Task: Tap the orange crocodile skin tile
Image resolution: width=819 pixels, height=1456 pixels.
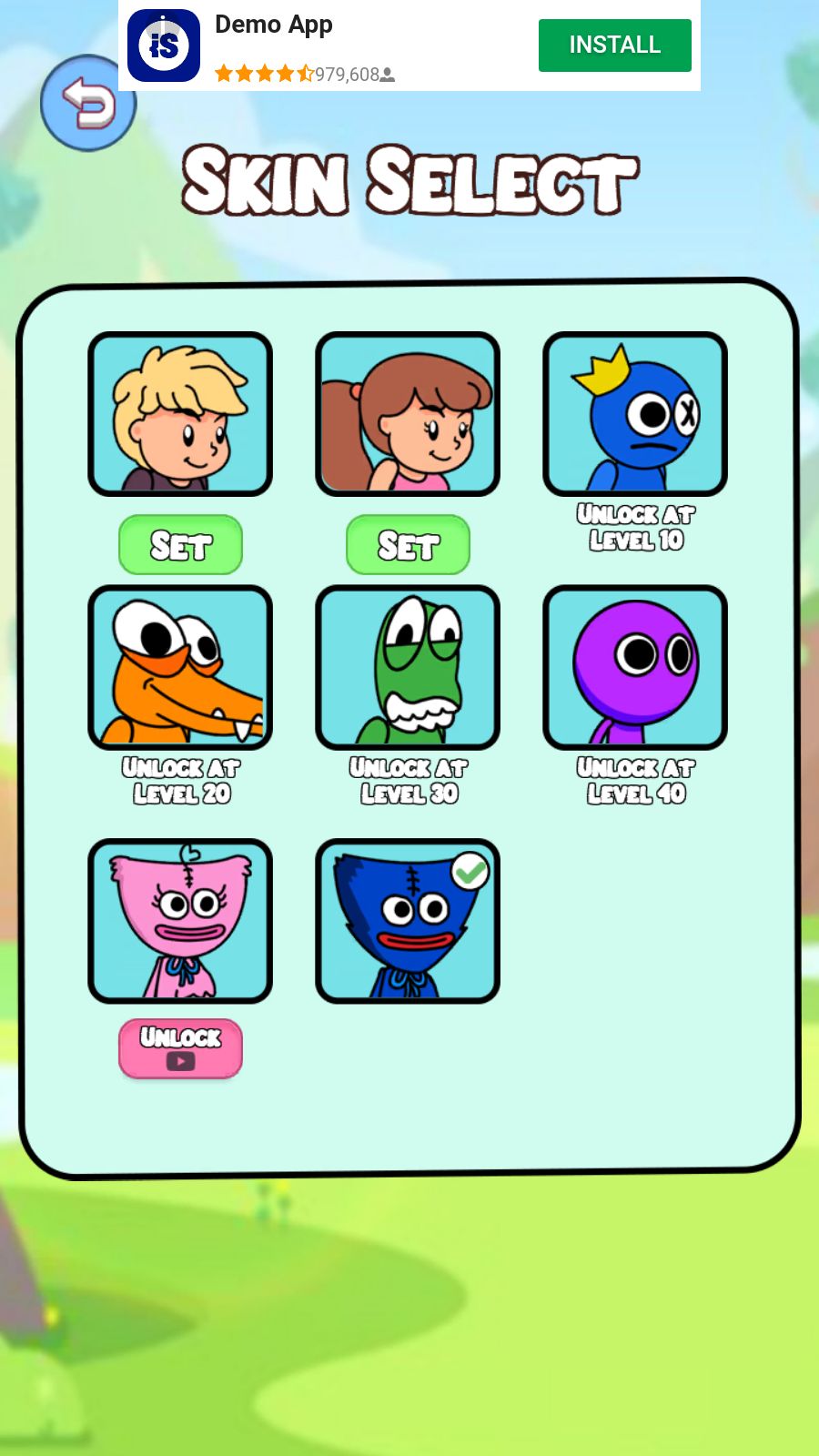Action: pos(180,667)
